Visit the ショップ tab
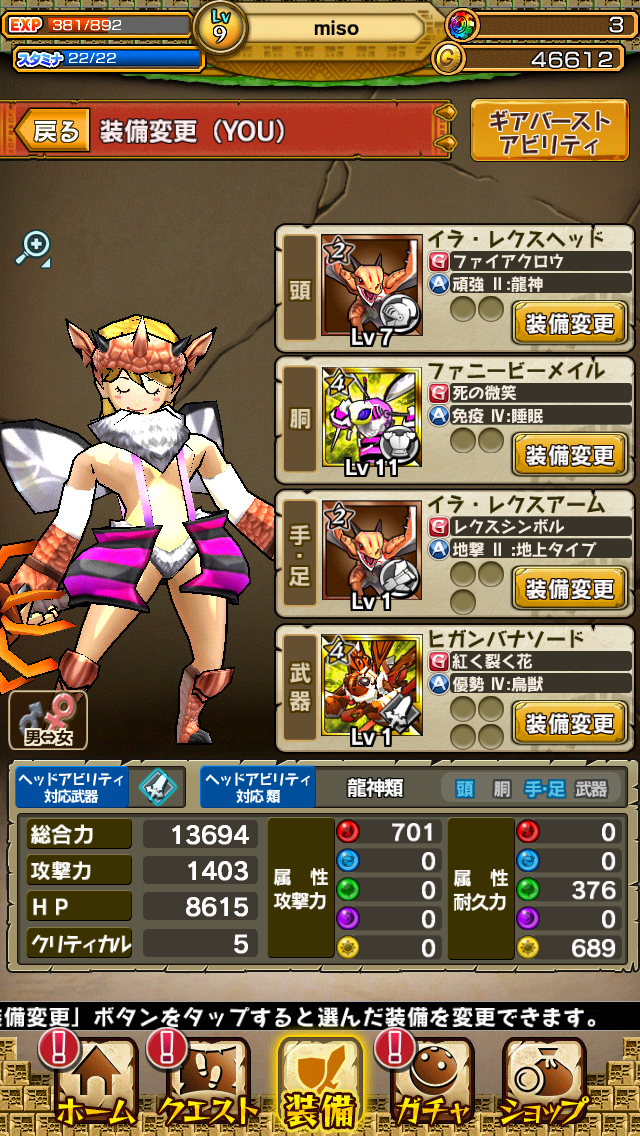The image size is (640, 1136). (x=545, y=1083)
